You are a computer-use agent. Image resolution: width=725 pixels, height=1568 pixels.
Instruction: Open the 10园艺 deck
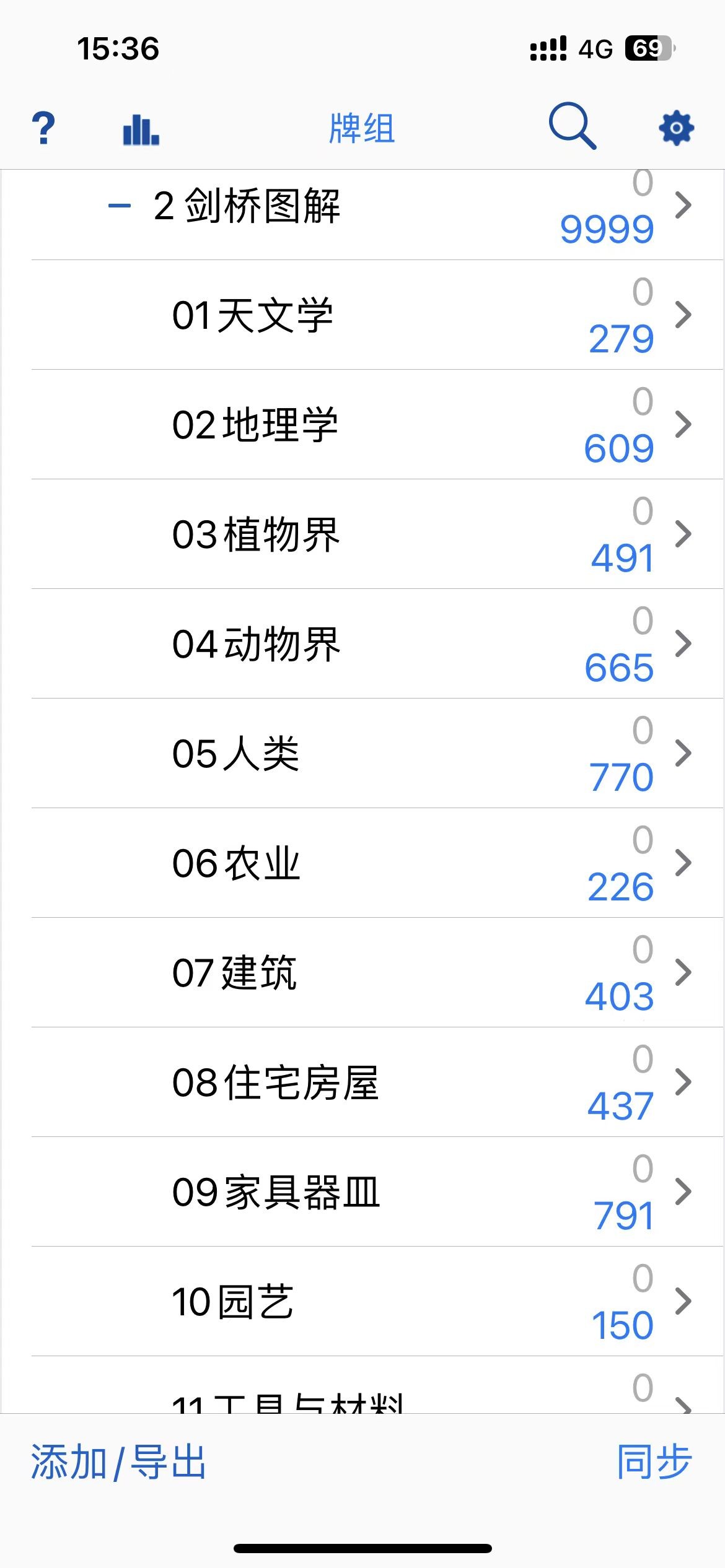coord(377,1301)
